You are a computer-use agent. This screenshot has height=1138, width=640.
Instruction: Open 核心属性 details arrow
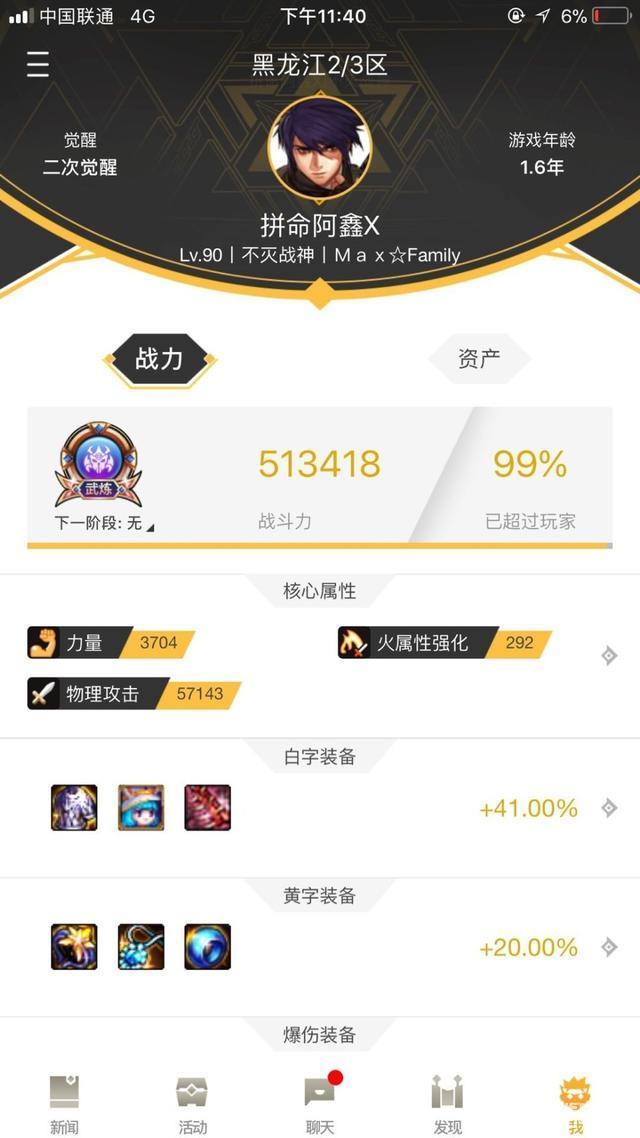(608, 656)
